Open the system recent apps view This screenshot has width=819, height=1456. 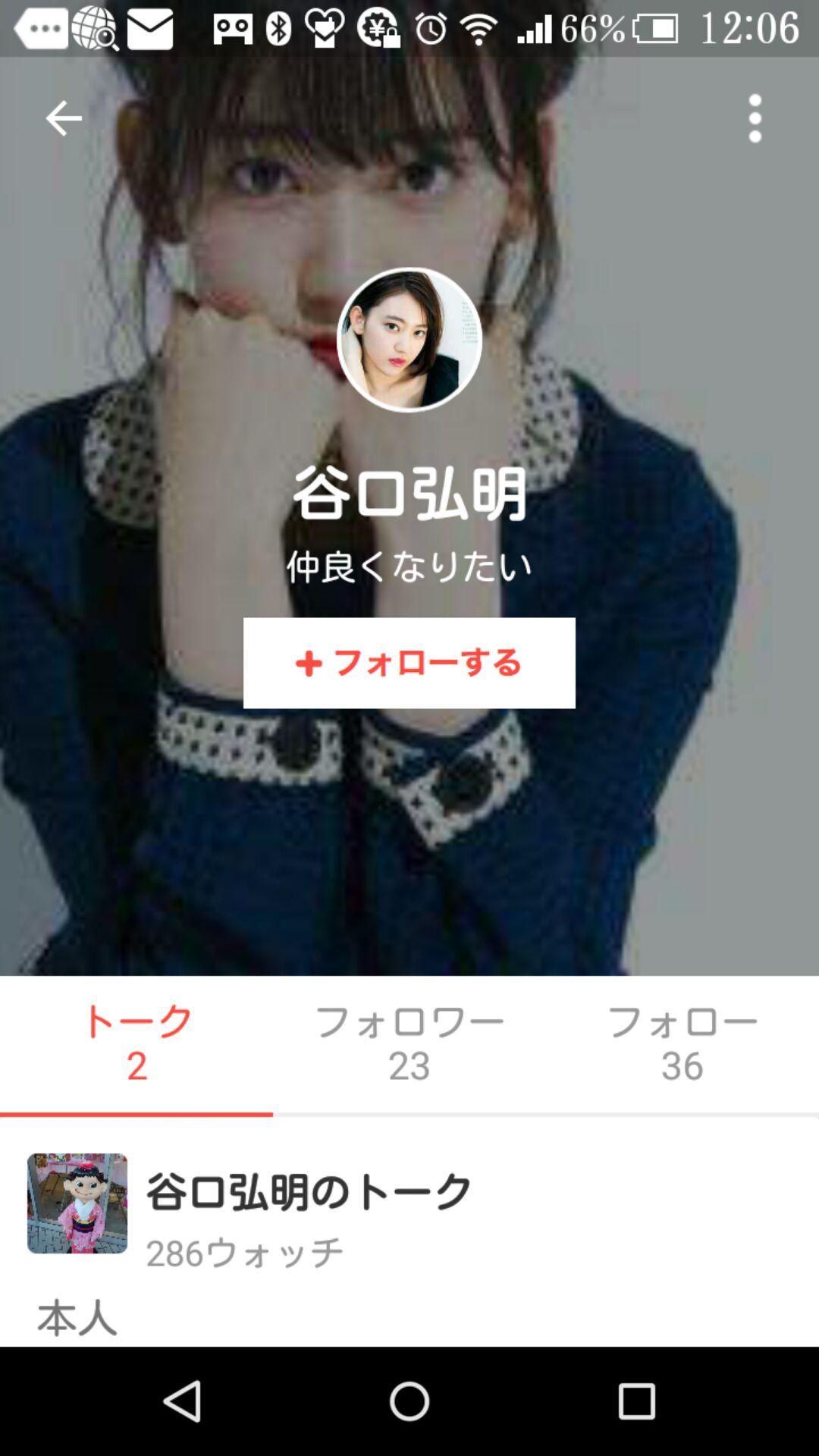[636, 1401]
